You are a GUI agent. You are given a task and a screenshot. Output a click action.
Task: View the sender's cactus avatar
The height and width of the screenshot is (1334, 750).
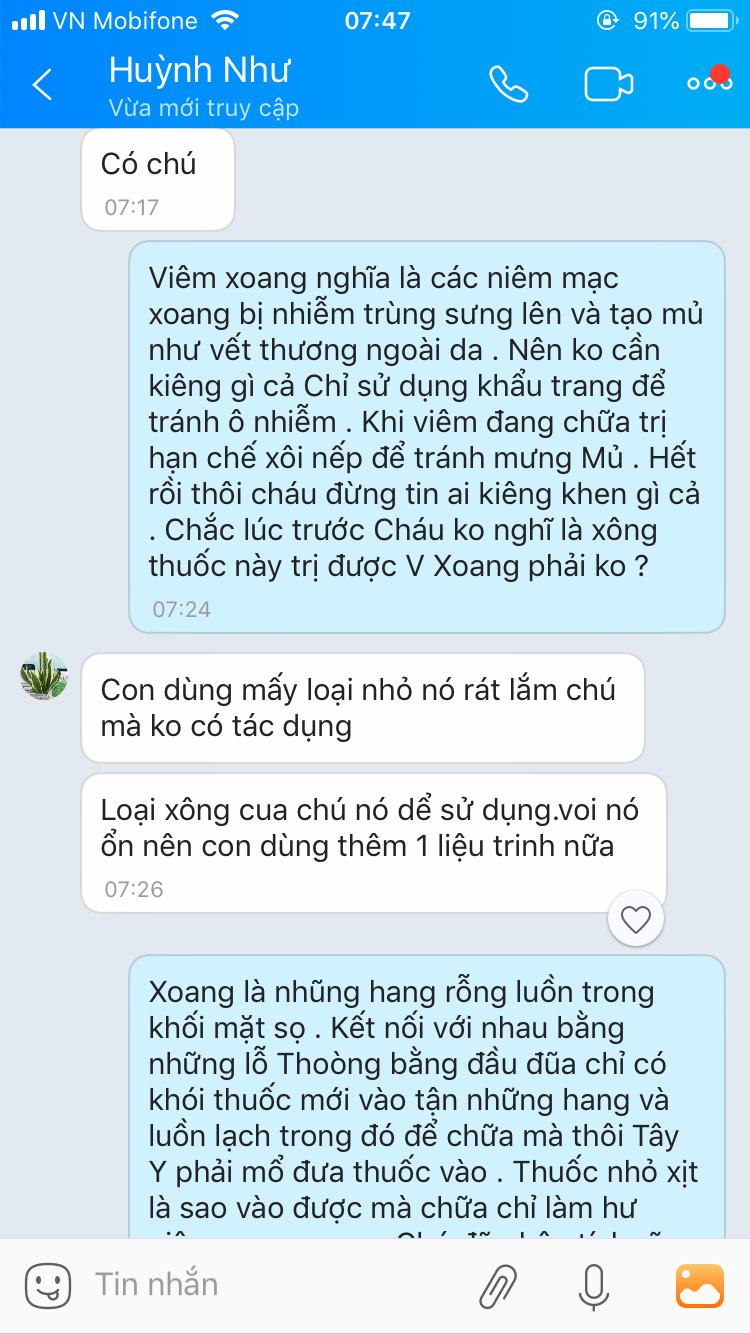pyautogui.click(x=44, y=677)
